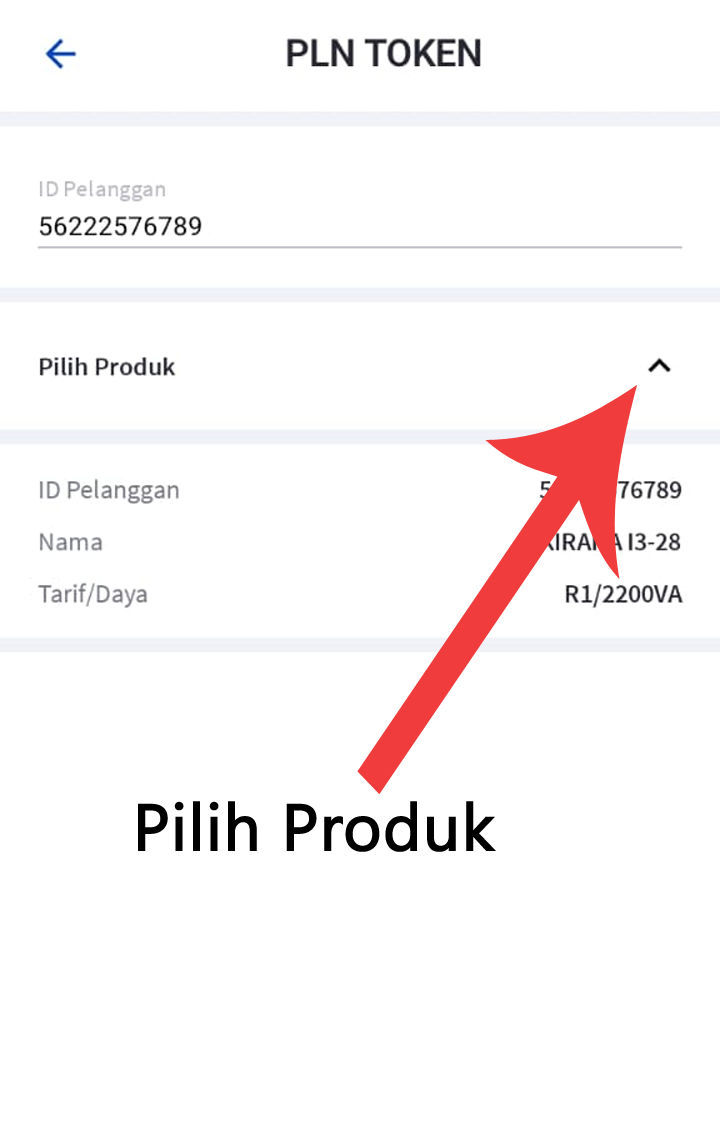Click the arrow icon beside the product section
720x1129 pixels.
tap(660, 367)
